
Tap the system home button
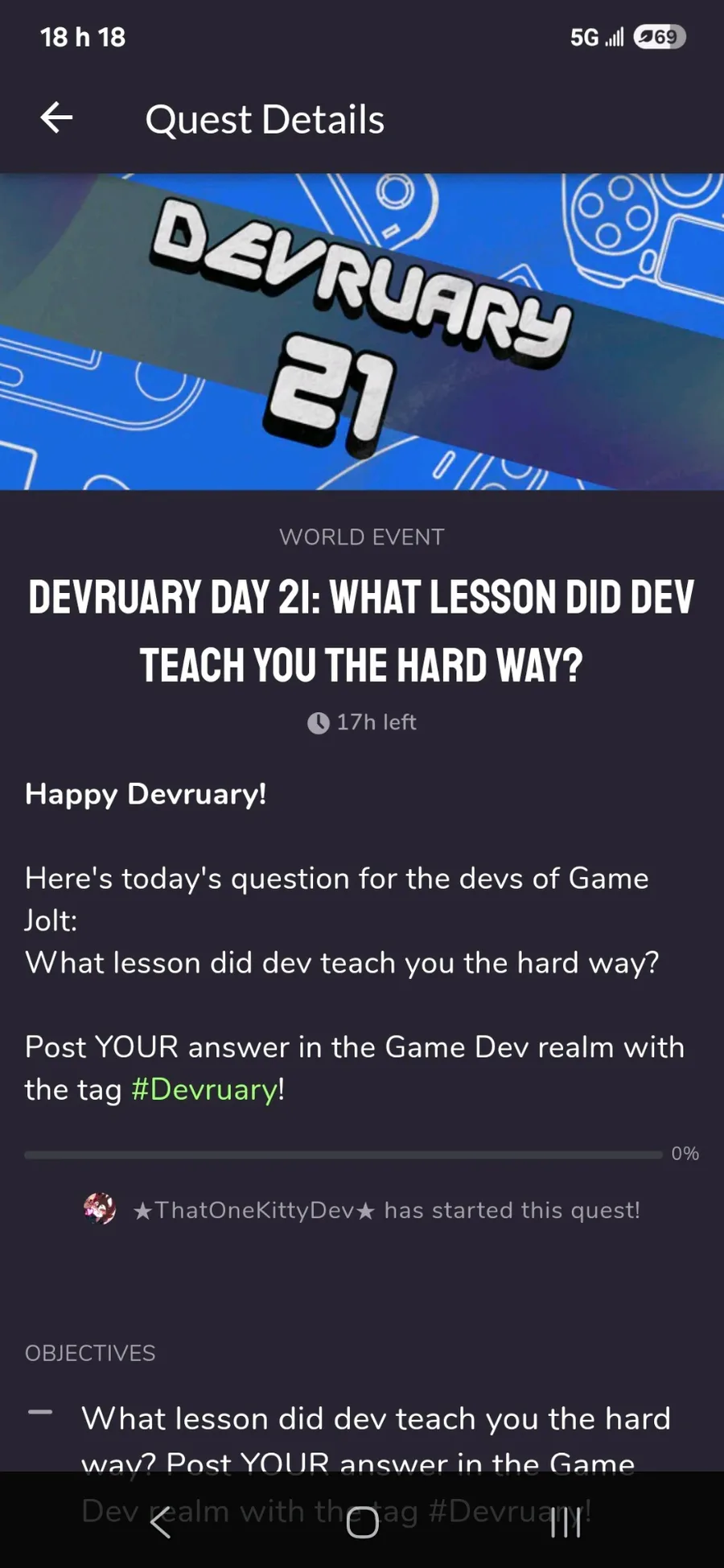[362, 1522]
